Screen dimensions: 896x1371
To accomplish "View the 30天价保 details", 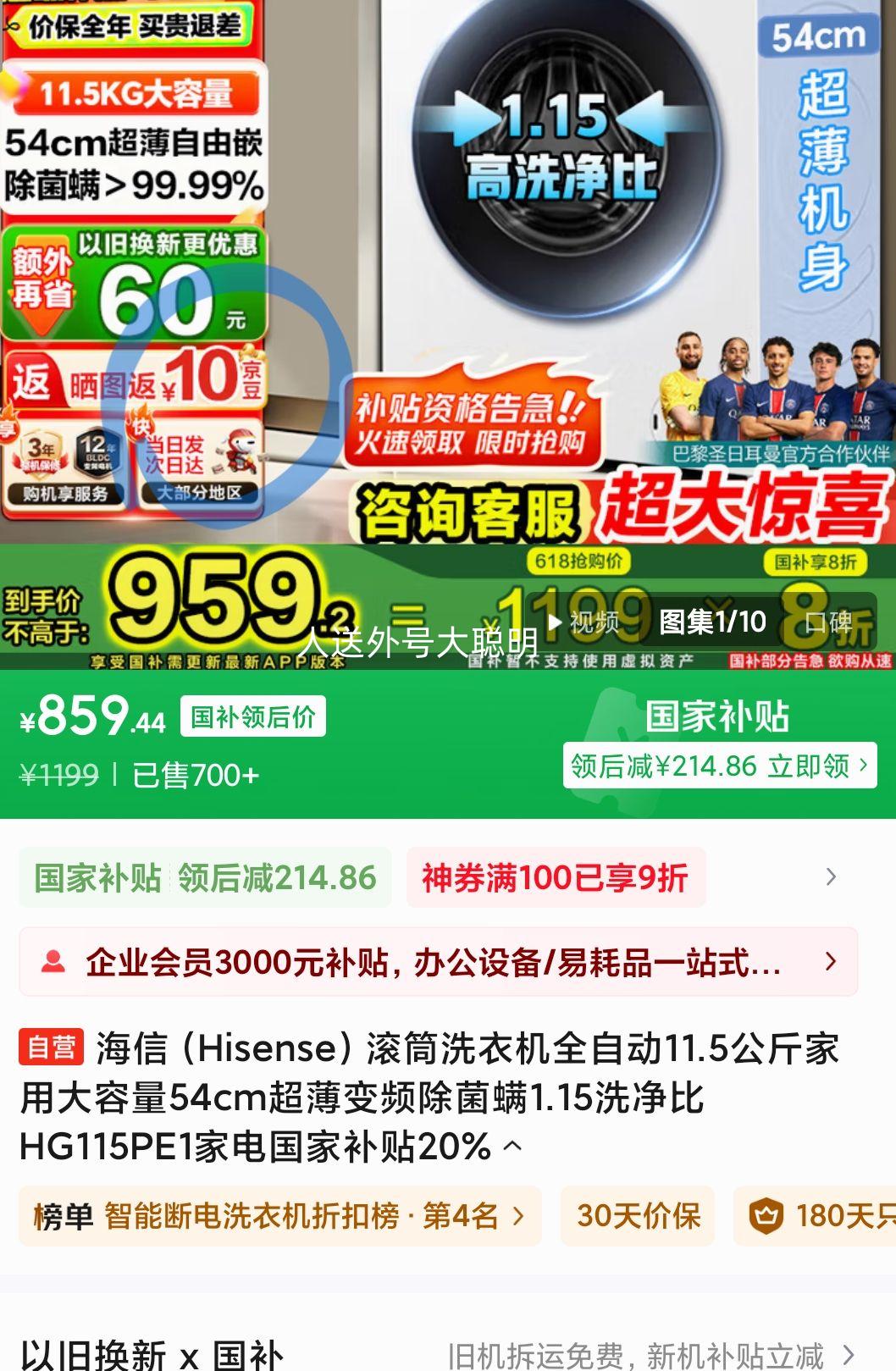I will coord(639,1217).
